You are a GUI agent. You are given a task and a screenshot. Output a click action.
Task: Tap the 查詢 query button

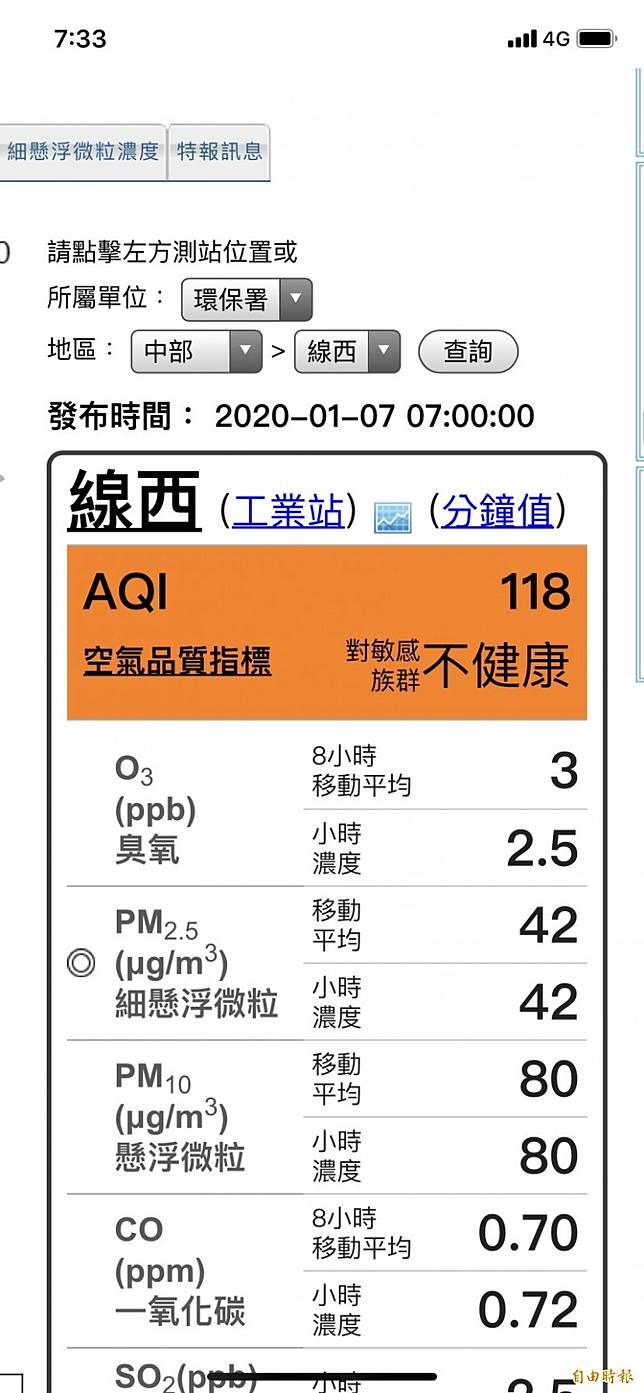[x=468, y=352]
